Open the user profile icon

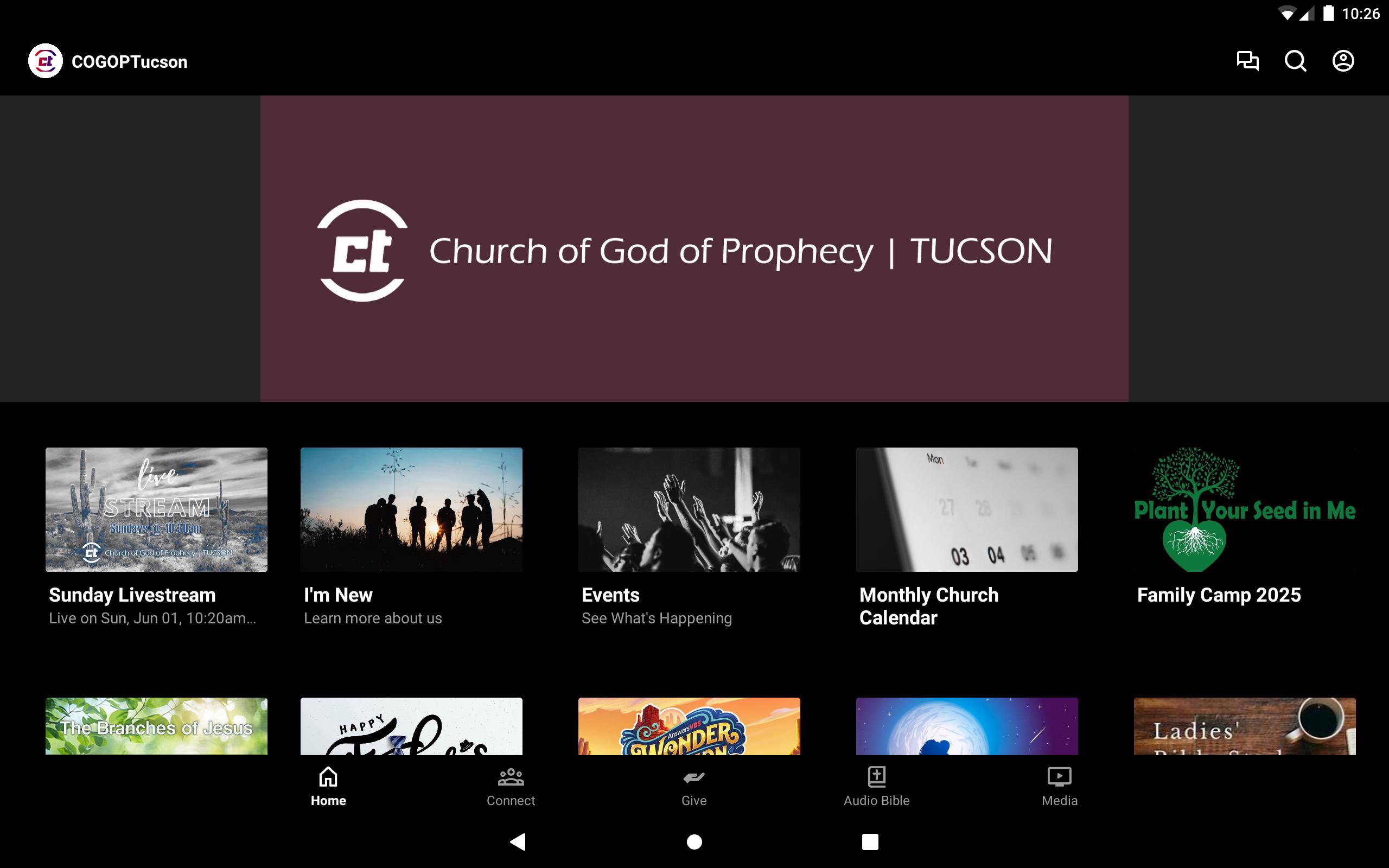pos(1342,61)
